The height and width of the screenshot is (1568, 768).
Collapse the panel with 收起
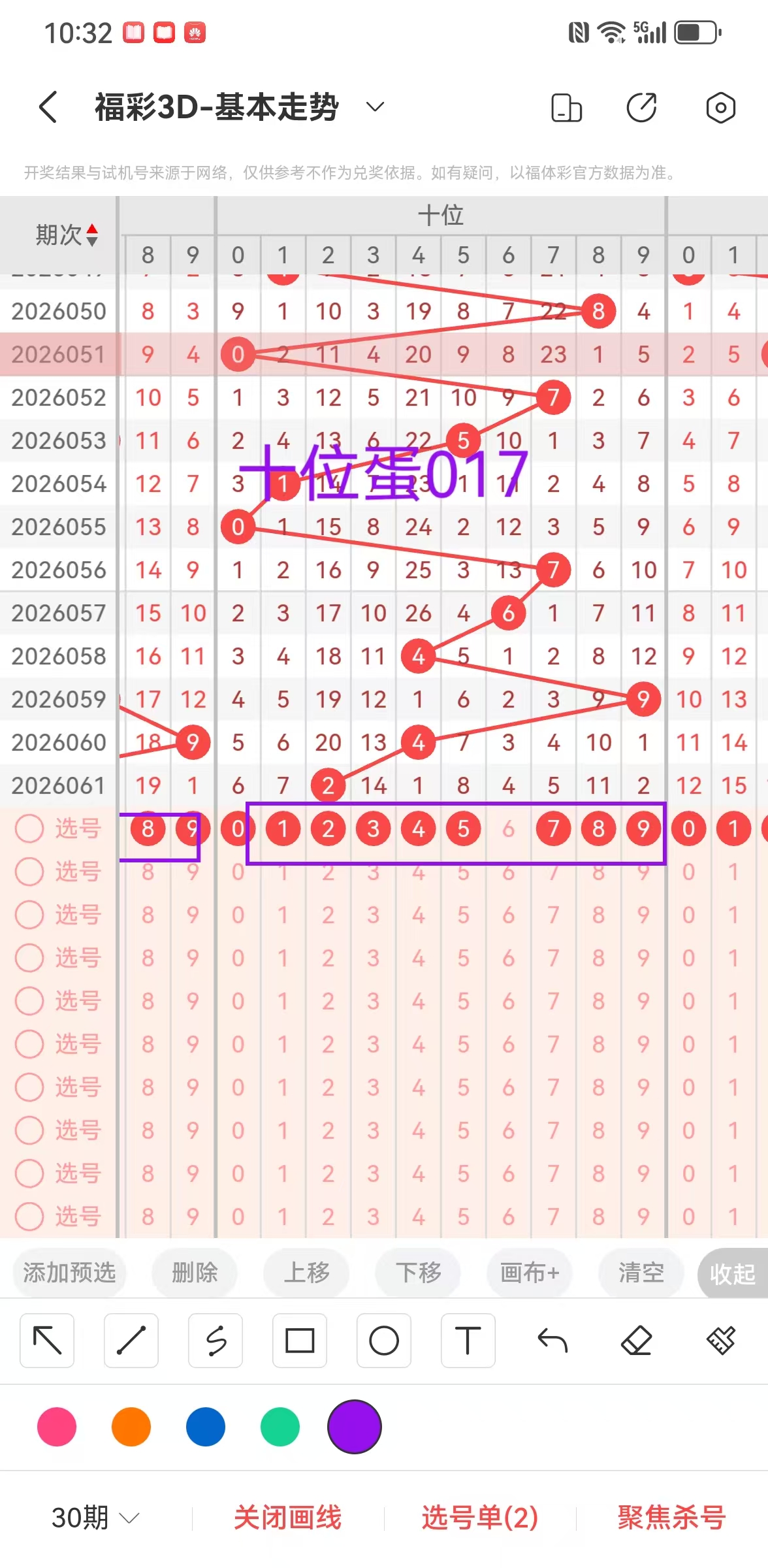pyautogui.click(x=732, y=1273)
